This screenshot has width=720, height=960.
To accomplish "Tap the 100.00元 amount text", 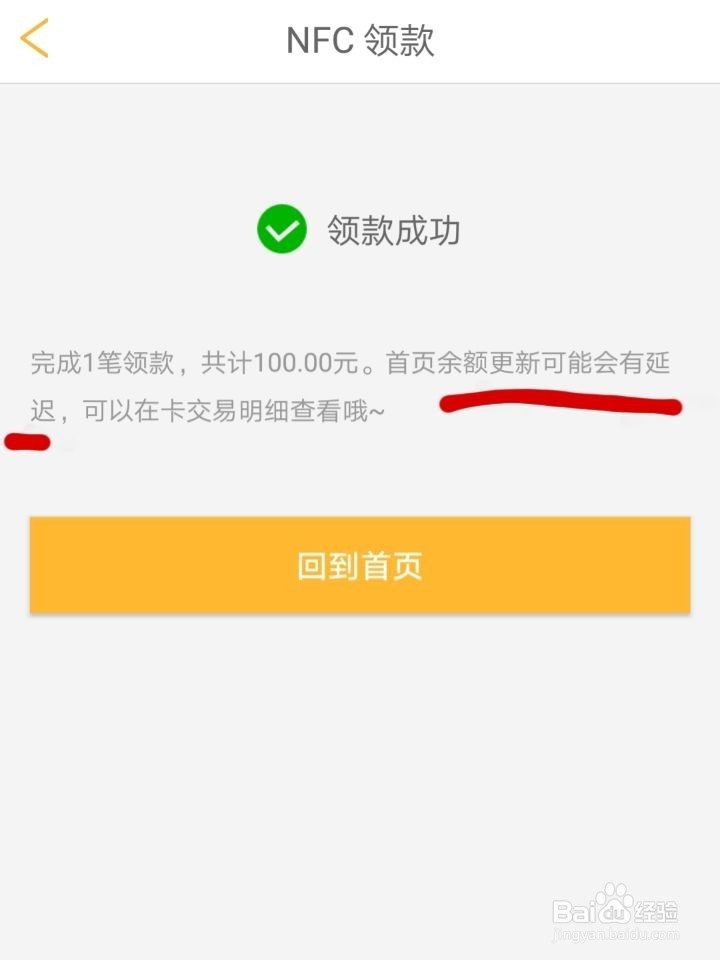I will click(x=306, y=362).
